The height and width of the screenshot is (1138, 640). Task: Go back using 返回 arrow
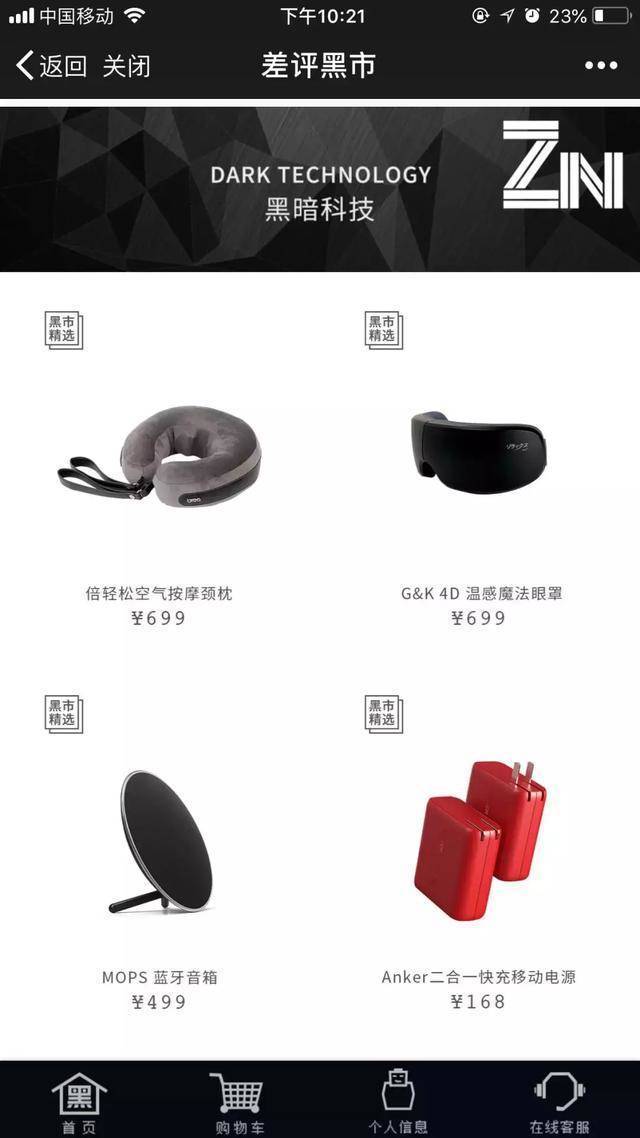50,66
